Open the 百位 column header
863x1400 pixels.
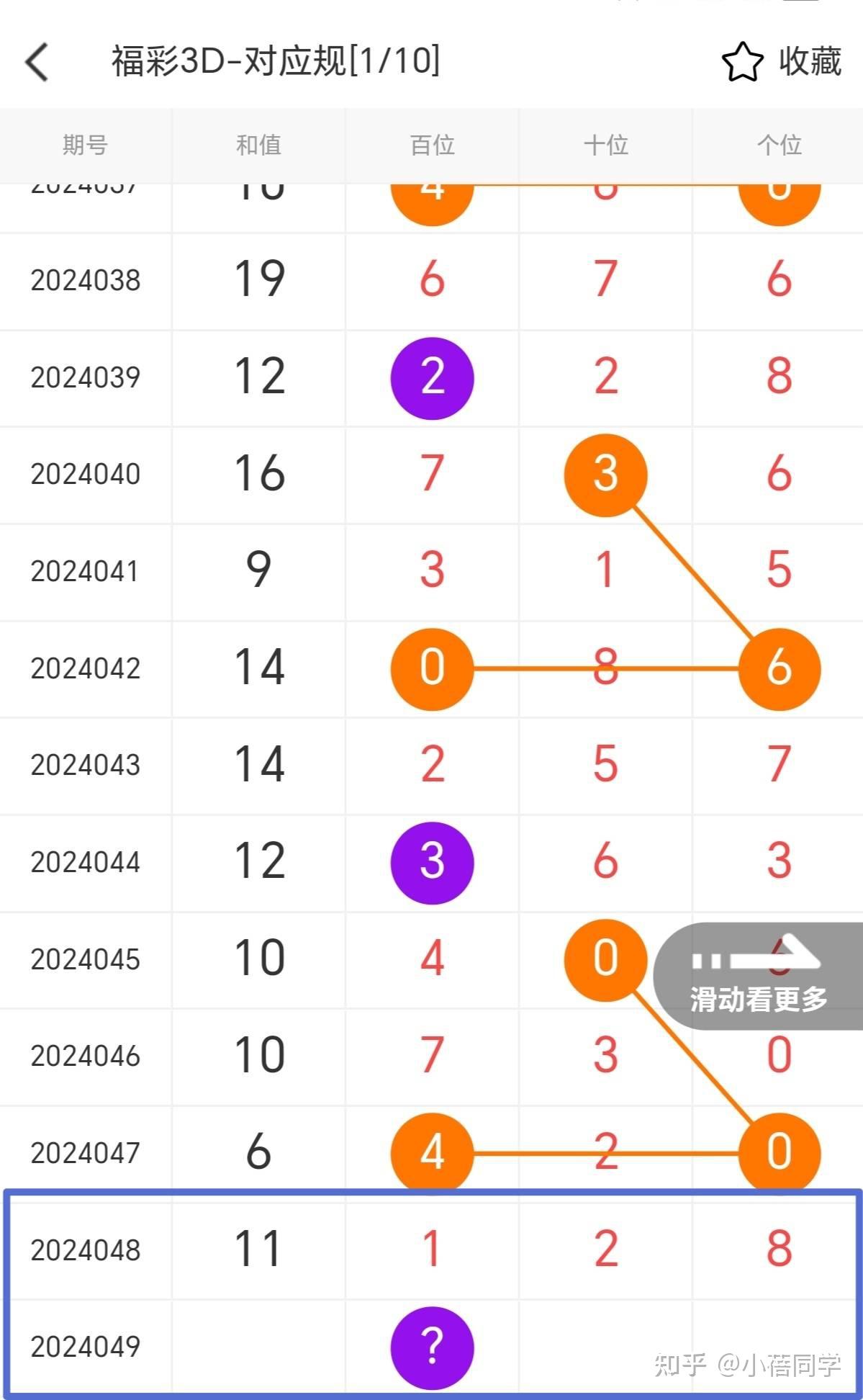(431, 145)
